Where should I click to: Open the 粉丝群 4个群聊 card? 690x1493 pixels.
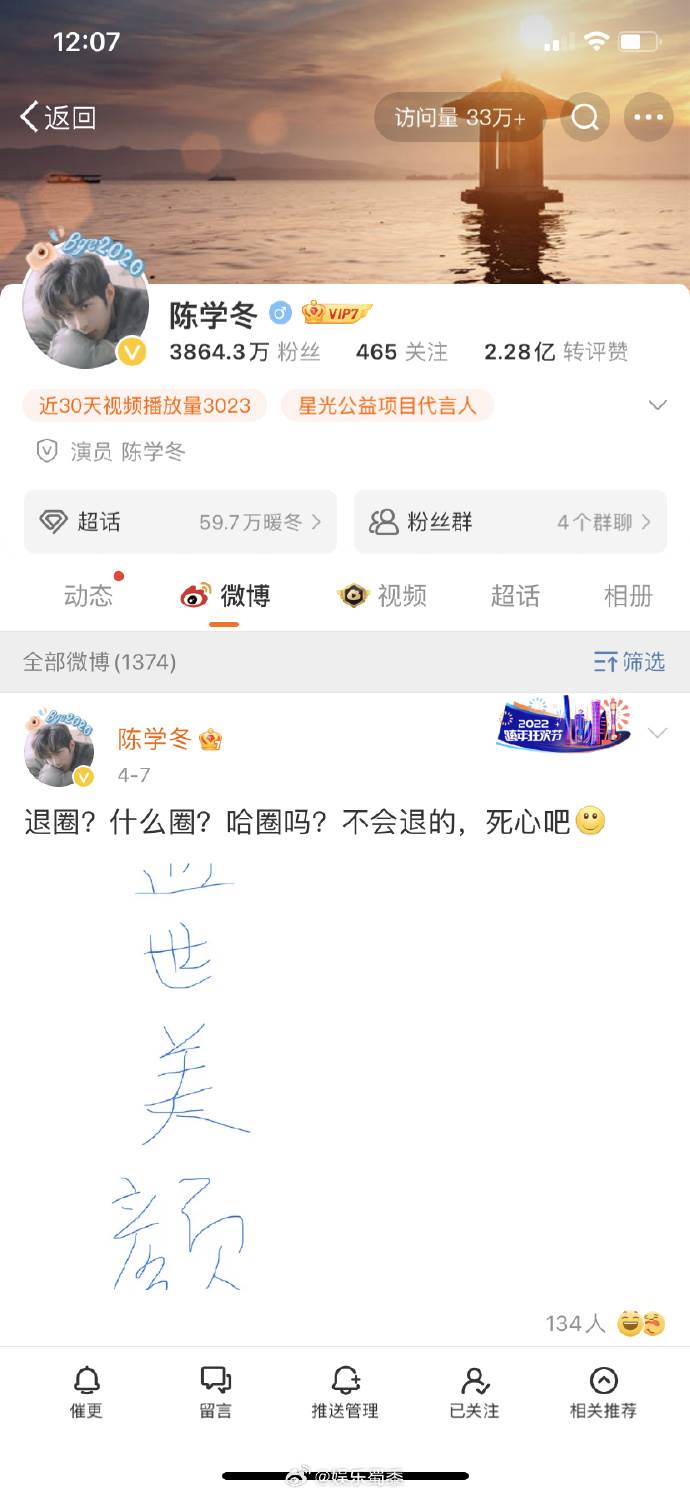pos(510,522)
